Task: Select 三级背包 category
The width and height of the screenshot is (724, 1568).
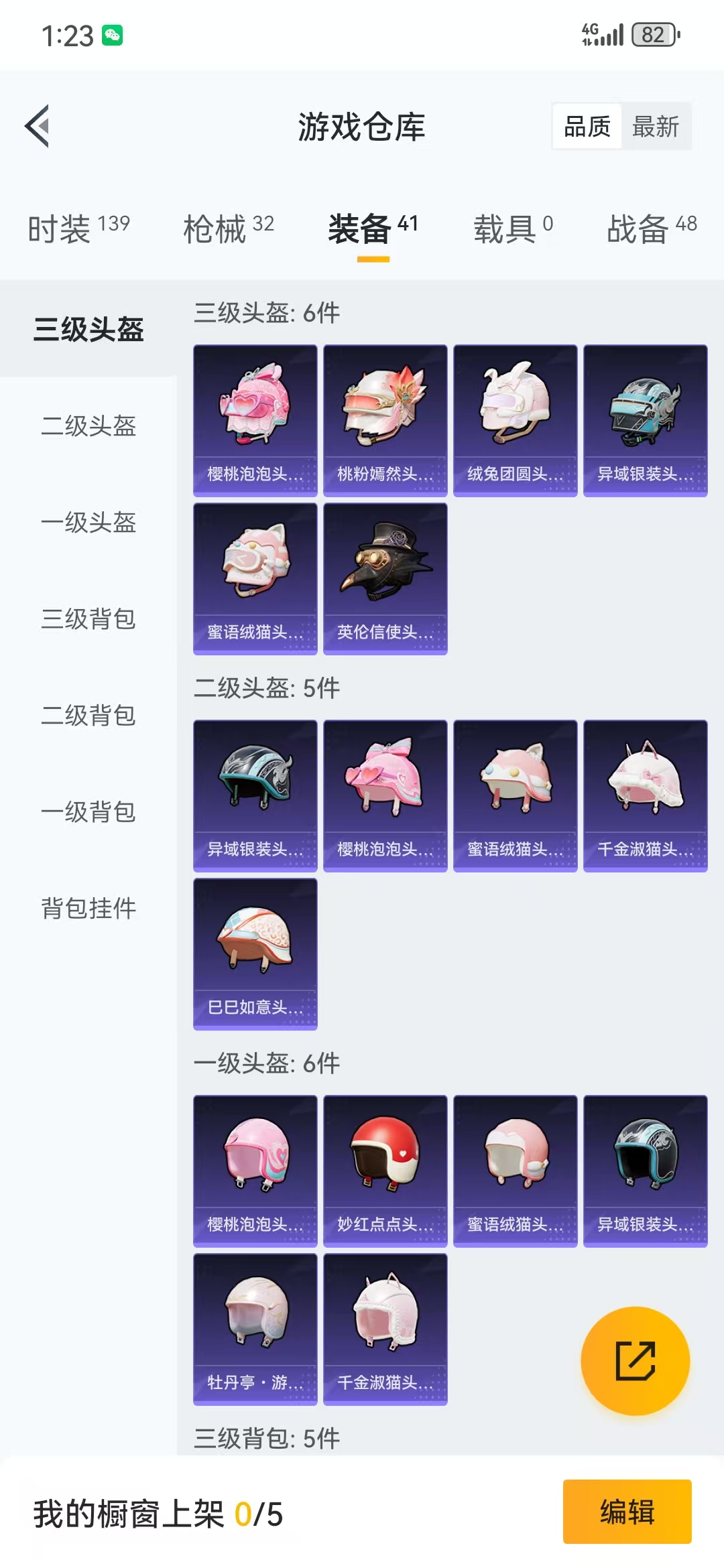Action: click(x=88, y=619)
